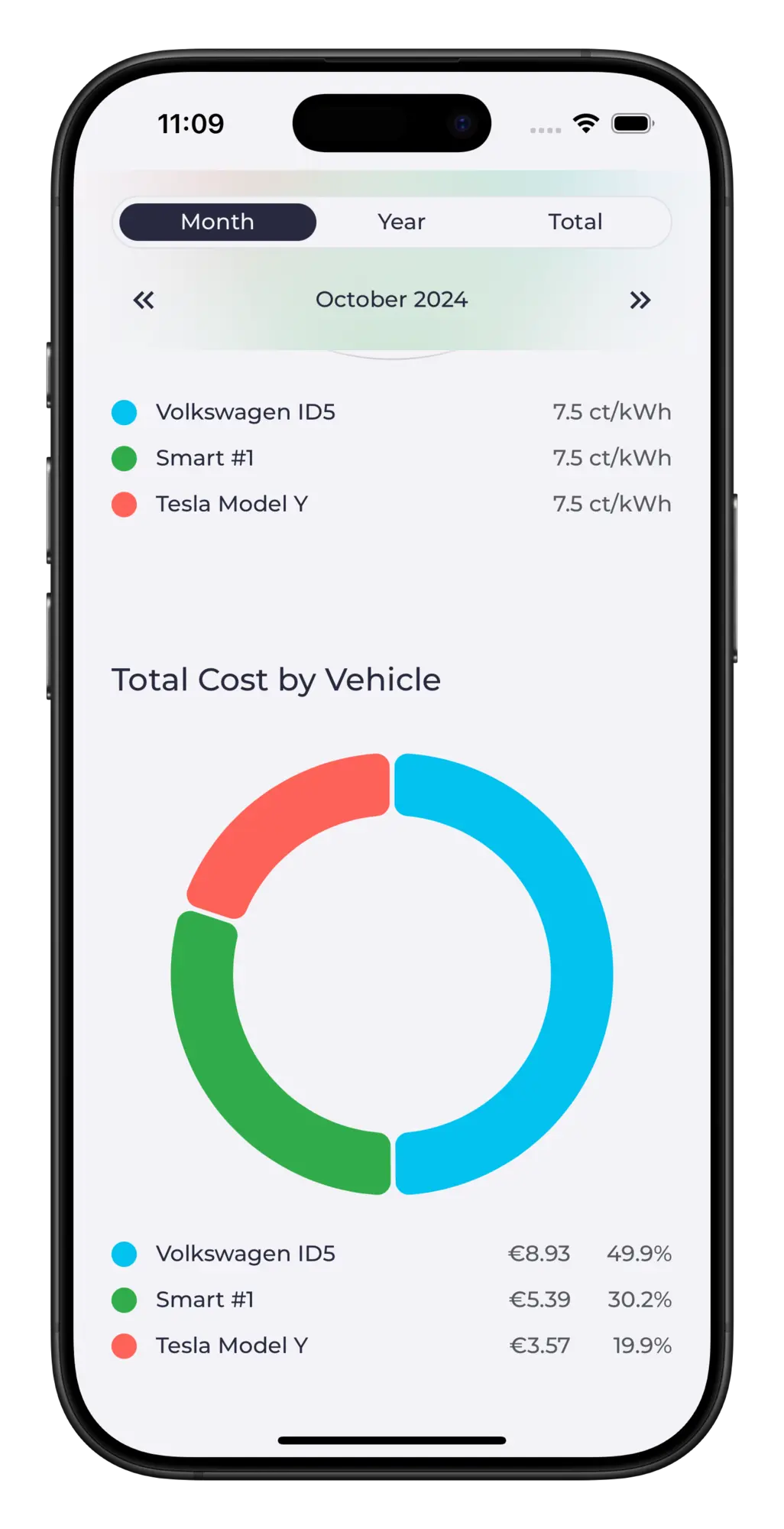The image size is (784, 1529).
Task: Go to the previous month
Action: 144,300
